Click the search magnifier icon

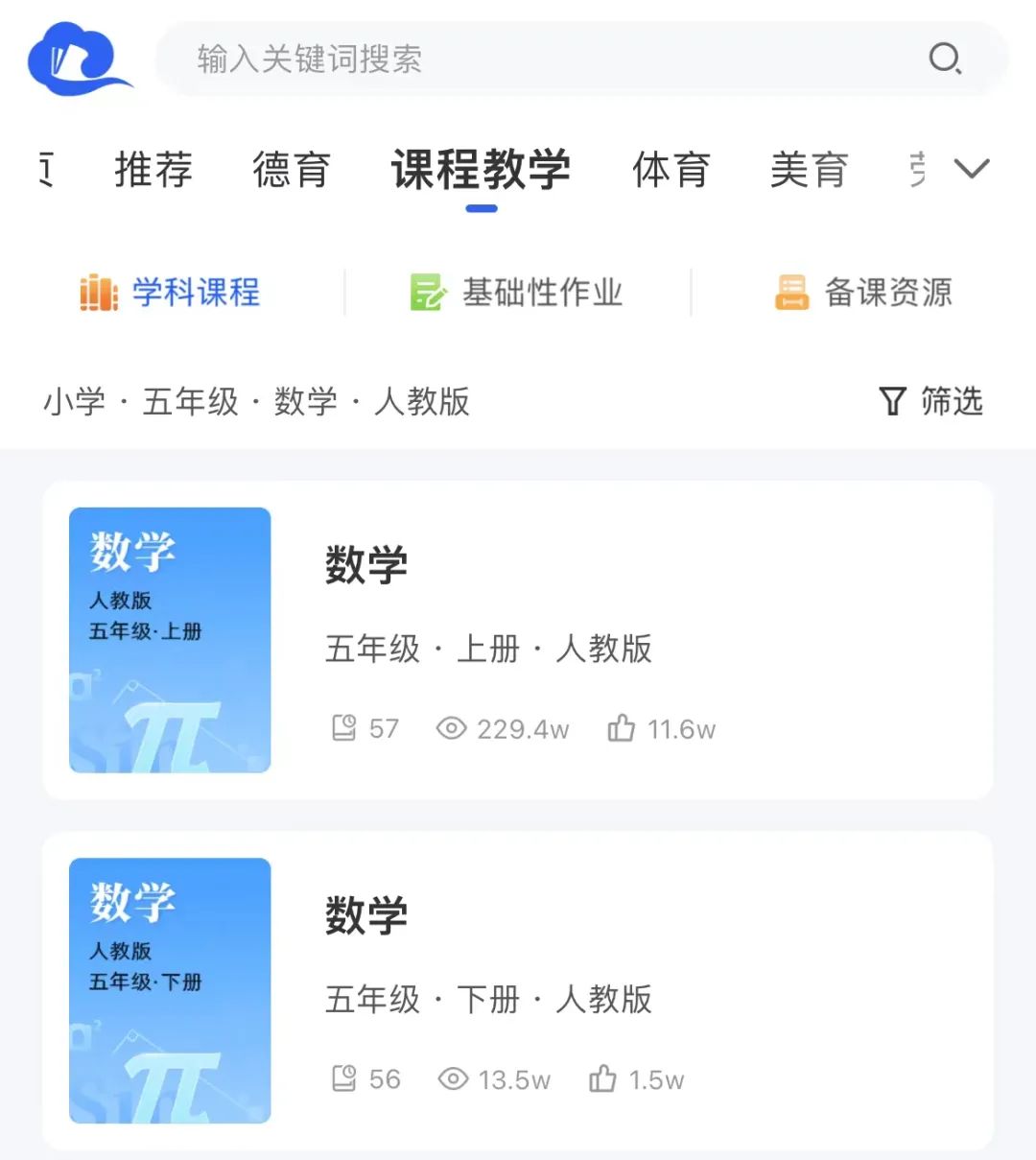946,59
